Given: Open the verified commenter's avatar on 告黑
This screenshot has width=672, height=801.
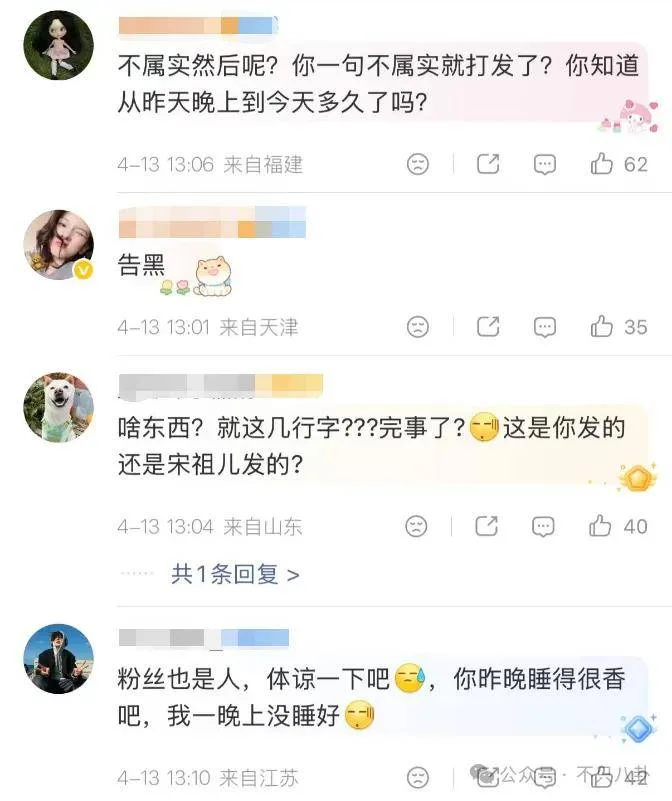Looking at the screenshot, I should click(58, 245).
